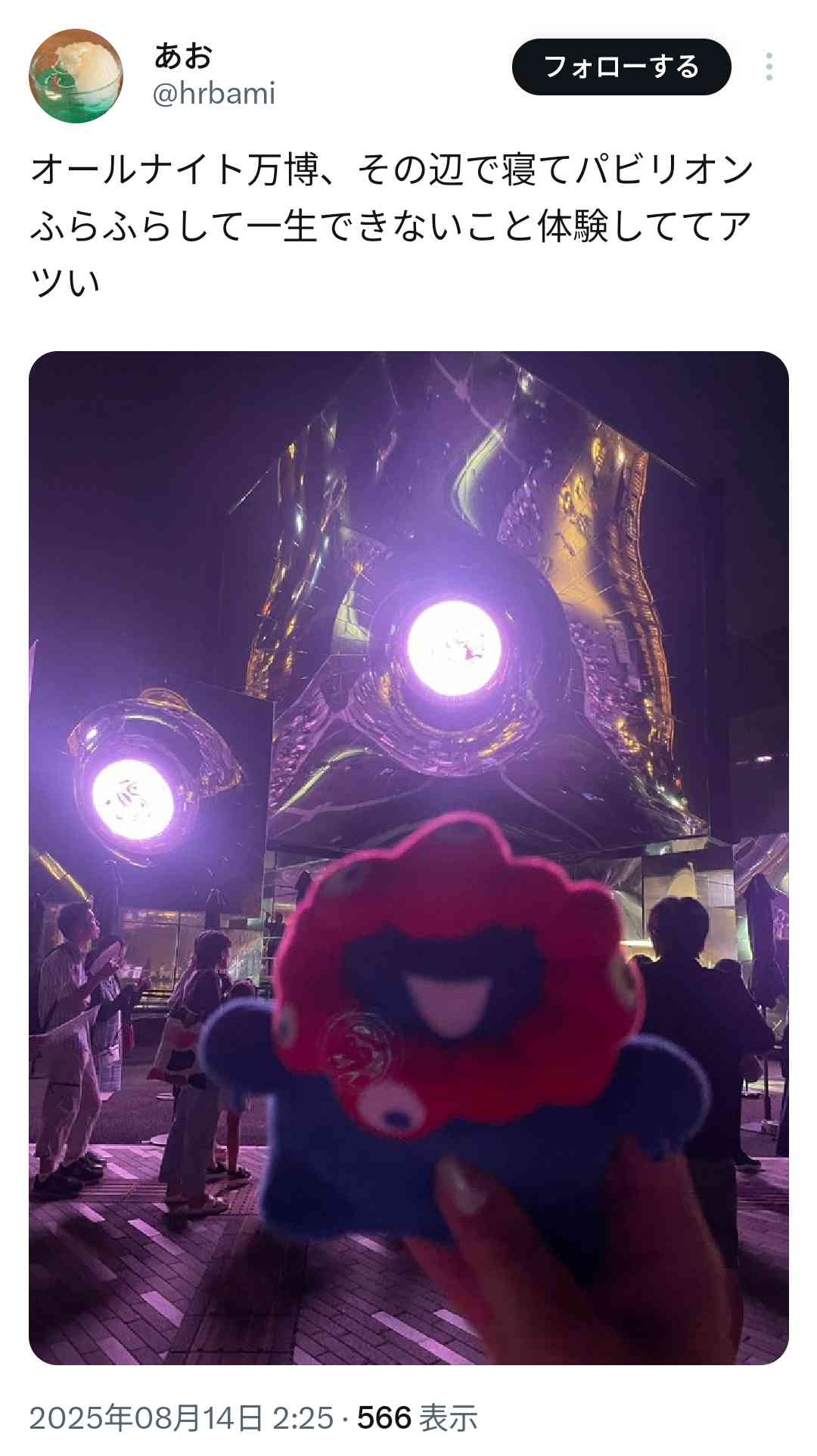
Task: View the attached night pavilion photo
Action: pos(408,858)
